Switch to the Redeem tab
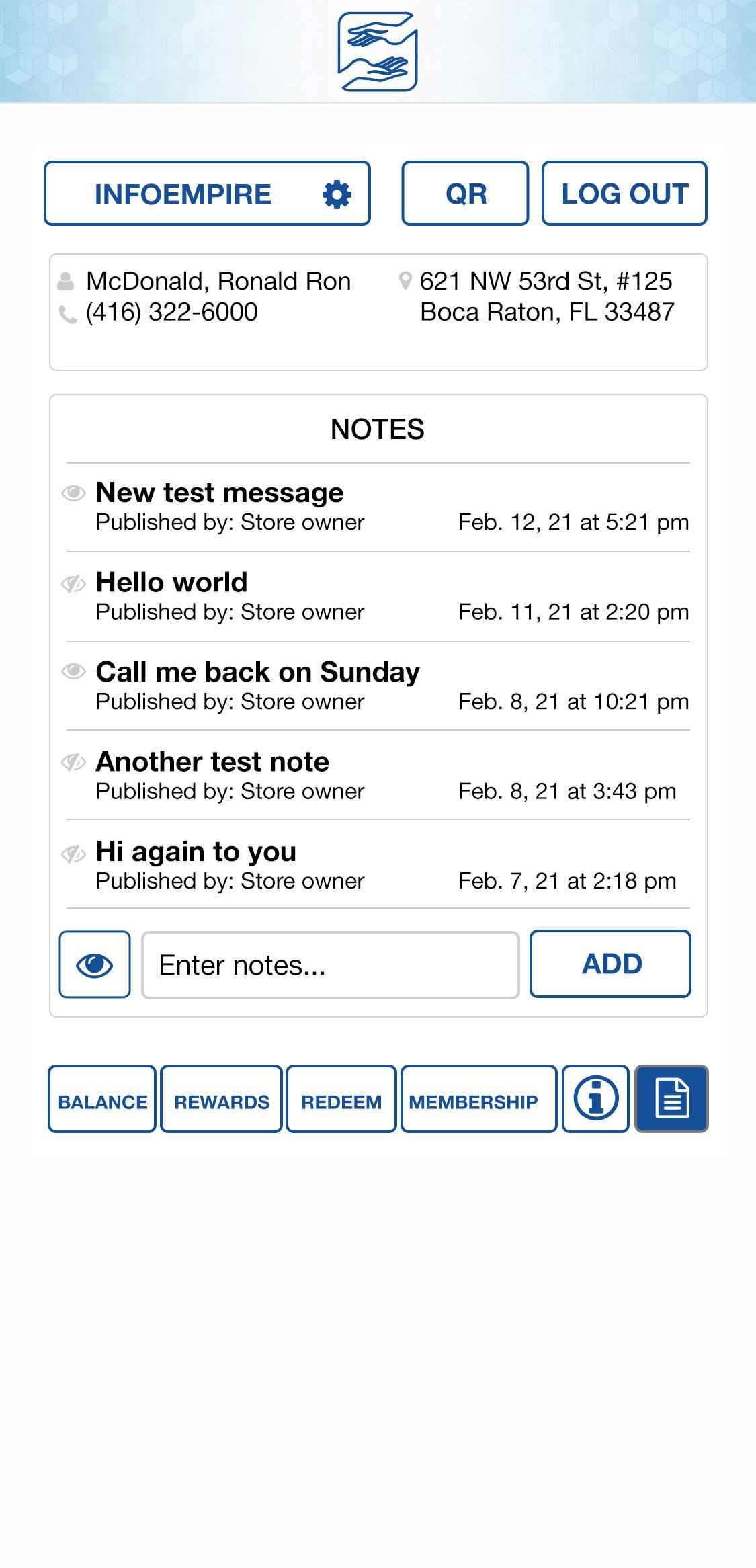The height and width of the screenshot is (1568, 756). pos(341,1099)
